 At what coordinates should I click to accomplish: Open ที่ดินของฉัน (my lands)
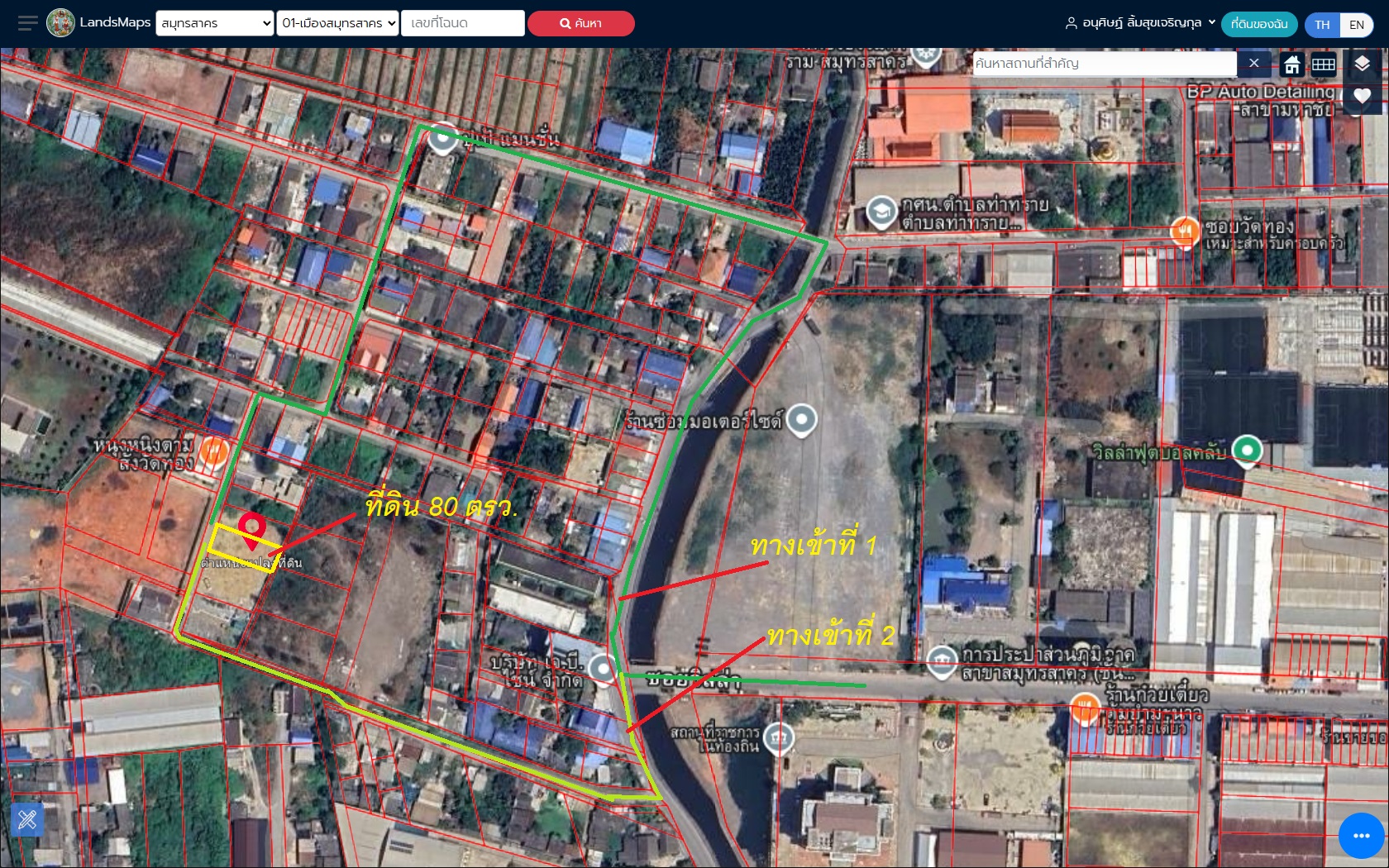[1258, 24]
